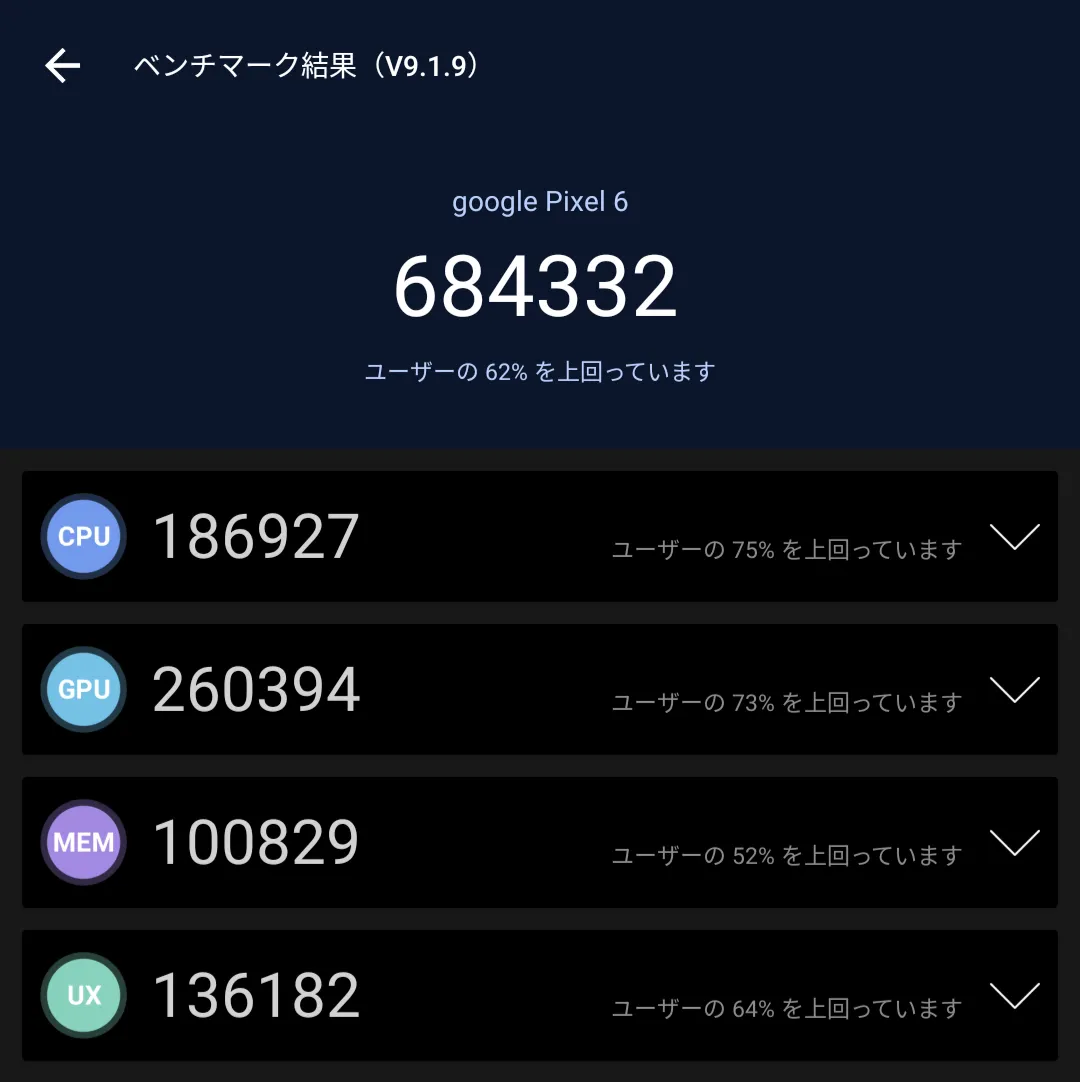Expand the UX score details
Viewport: 1080px width, 1082px height.
(1014, 996)
